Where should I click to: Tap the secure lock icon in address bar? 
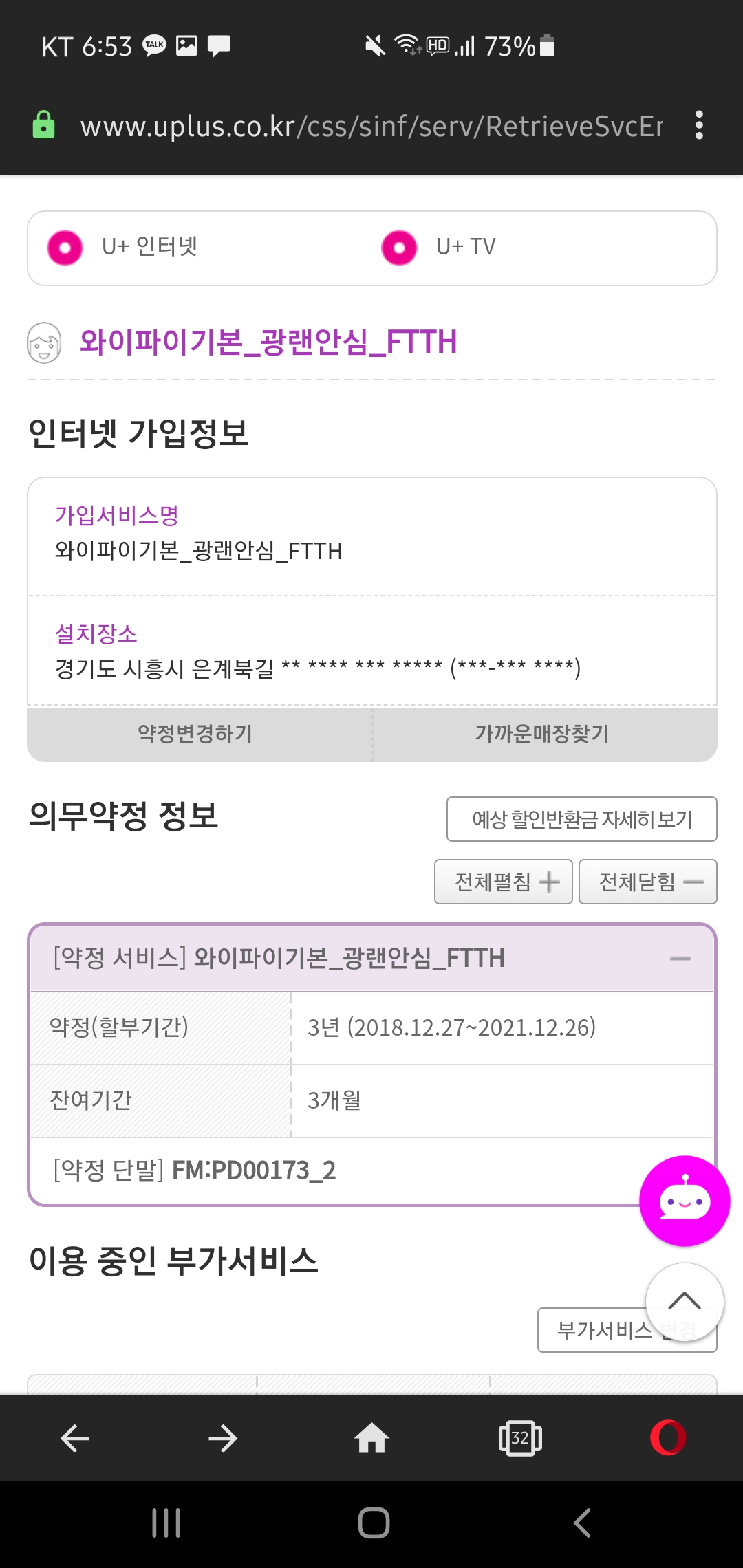tap(44, 126)
